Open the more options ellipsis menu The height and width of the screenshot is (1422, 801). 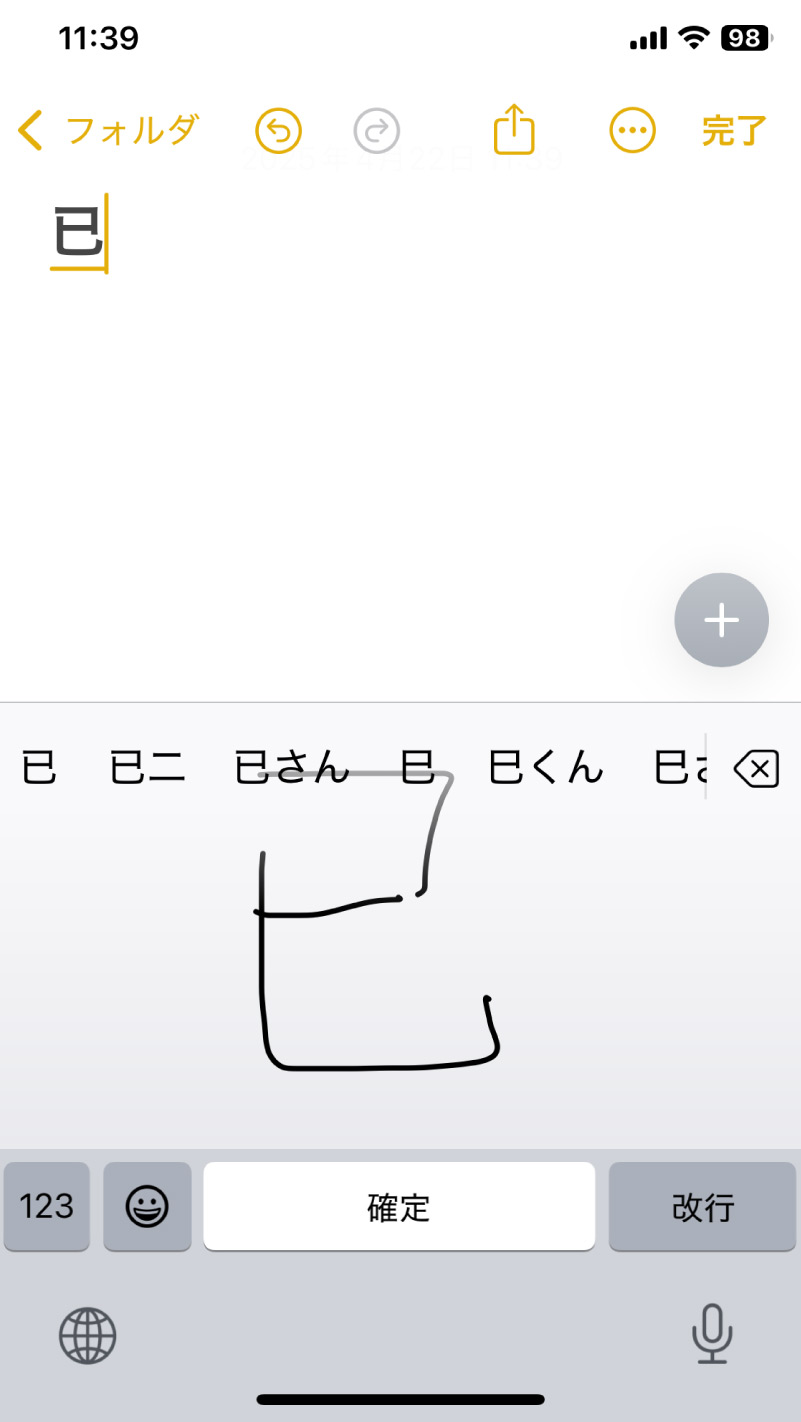(x=632, y=131)
